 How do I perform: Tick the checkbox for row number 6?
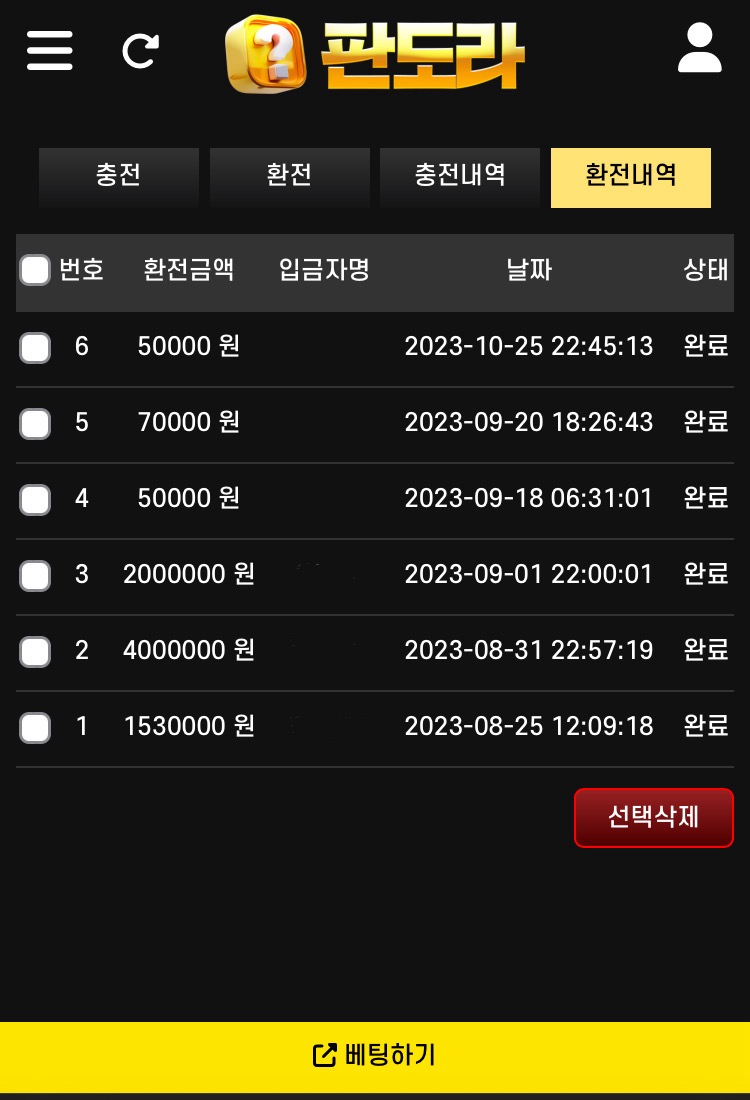tap(35, 348)
